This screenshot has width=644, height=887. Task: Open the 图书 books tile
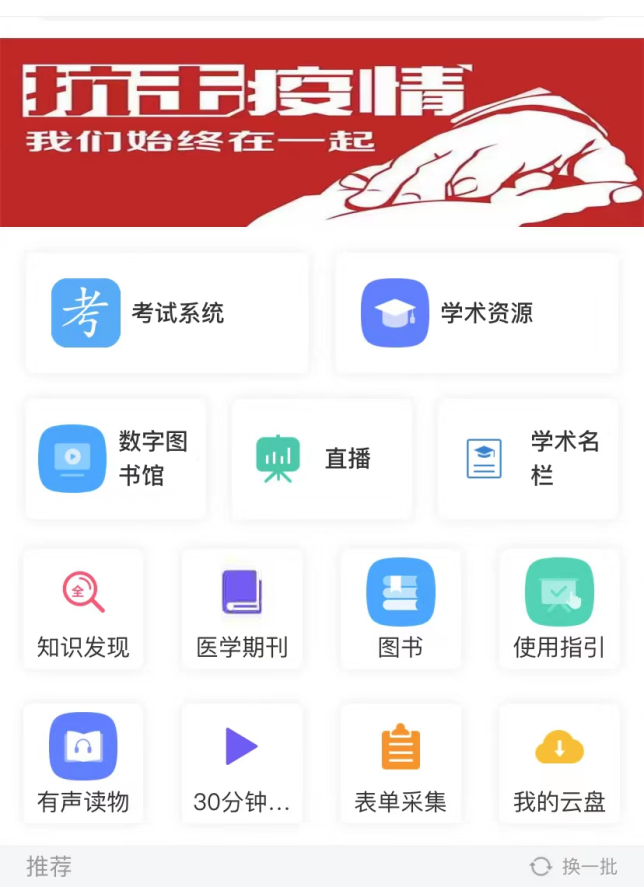tap(400, 608)
